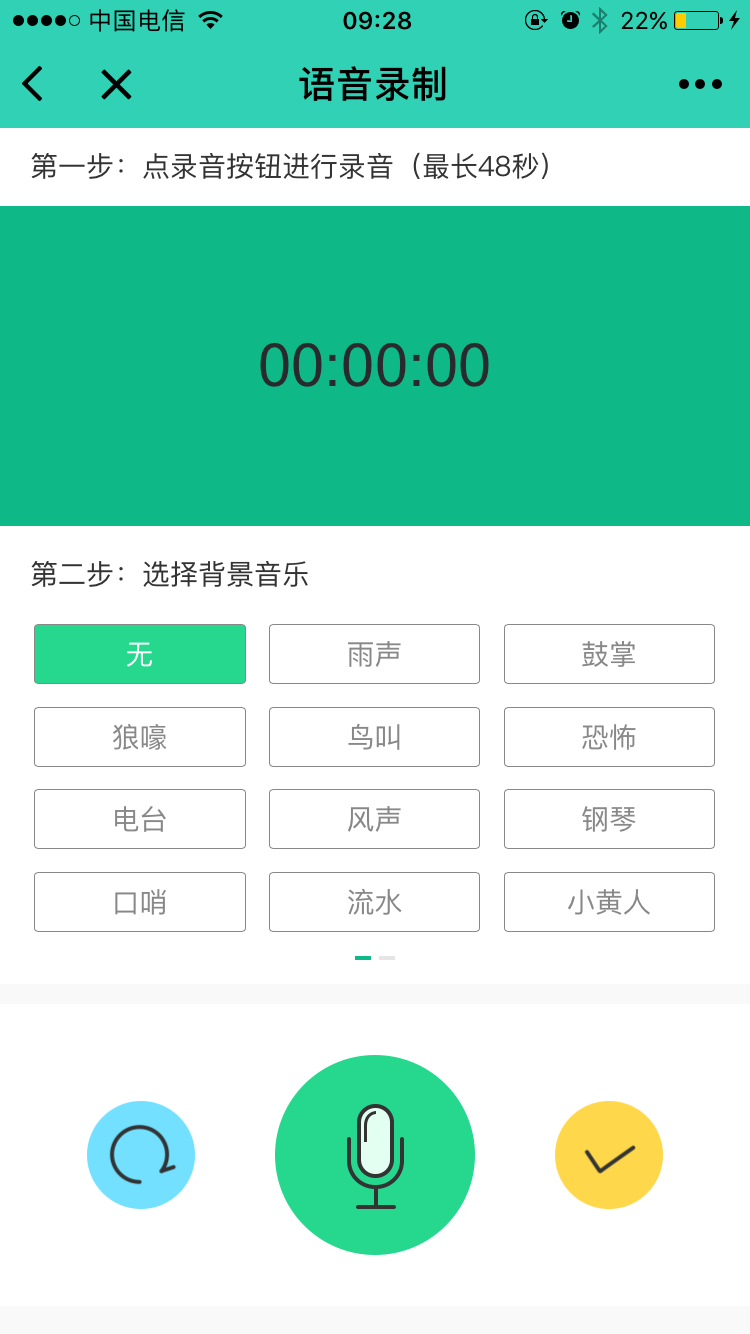
Task: Open the three-dot overflow menu
Action: (x=700, y=84)
